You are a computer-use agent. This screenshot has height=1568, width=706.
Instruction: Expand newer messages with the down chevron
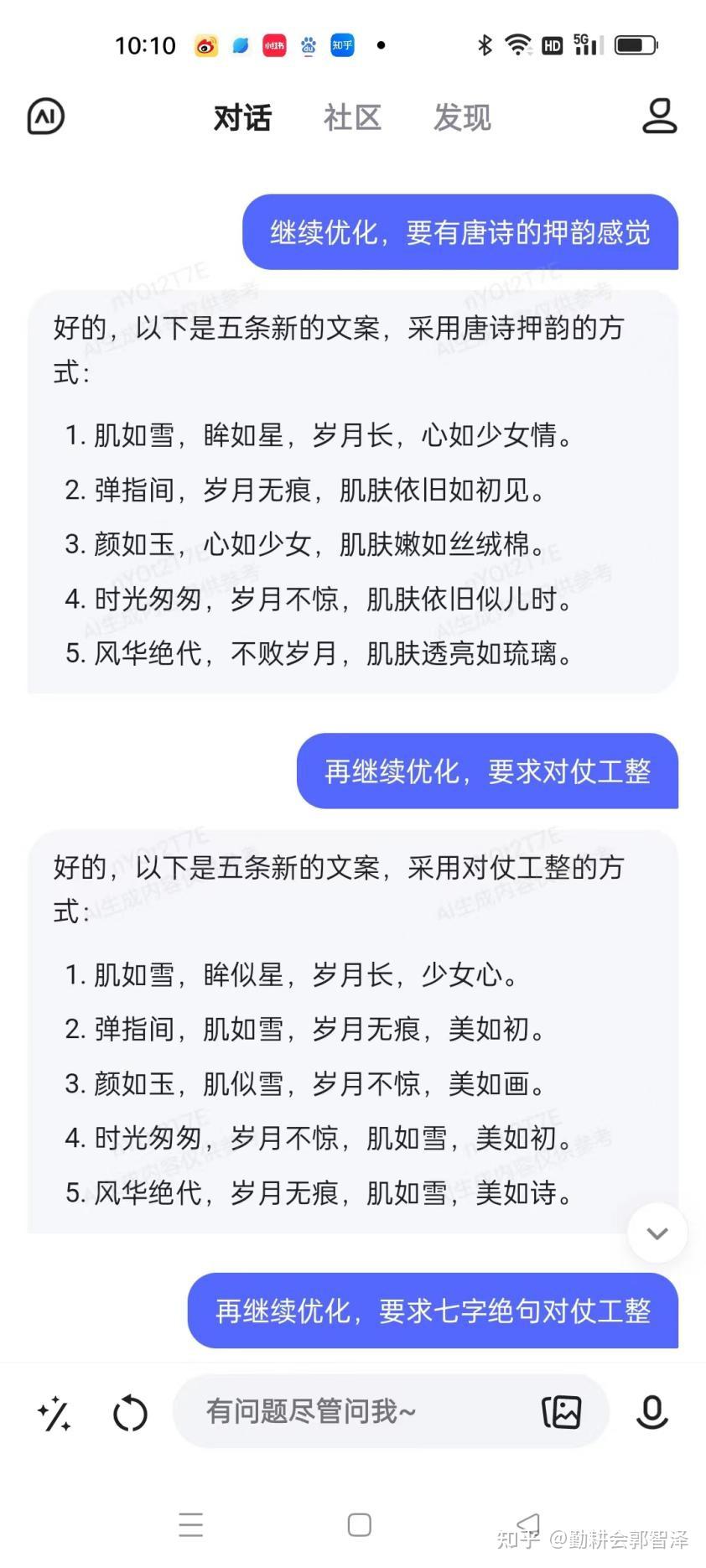click(x=657, y=1233)
